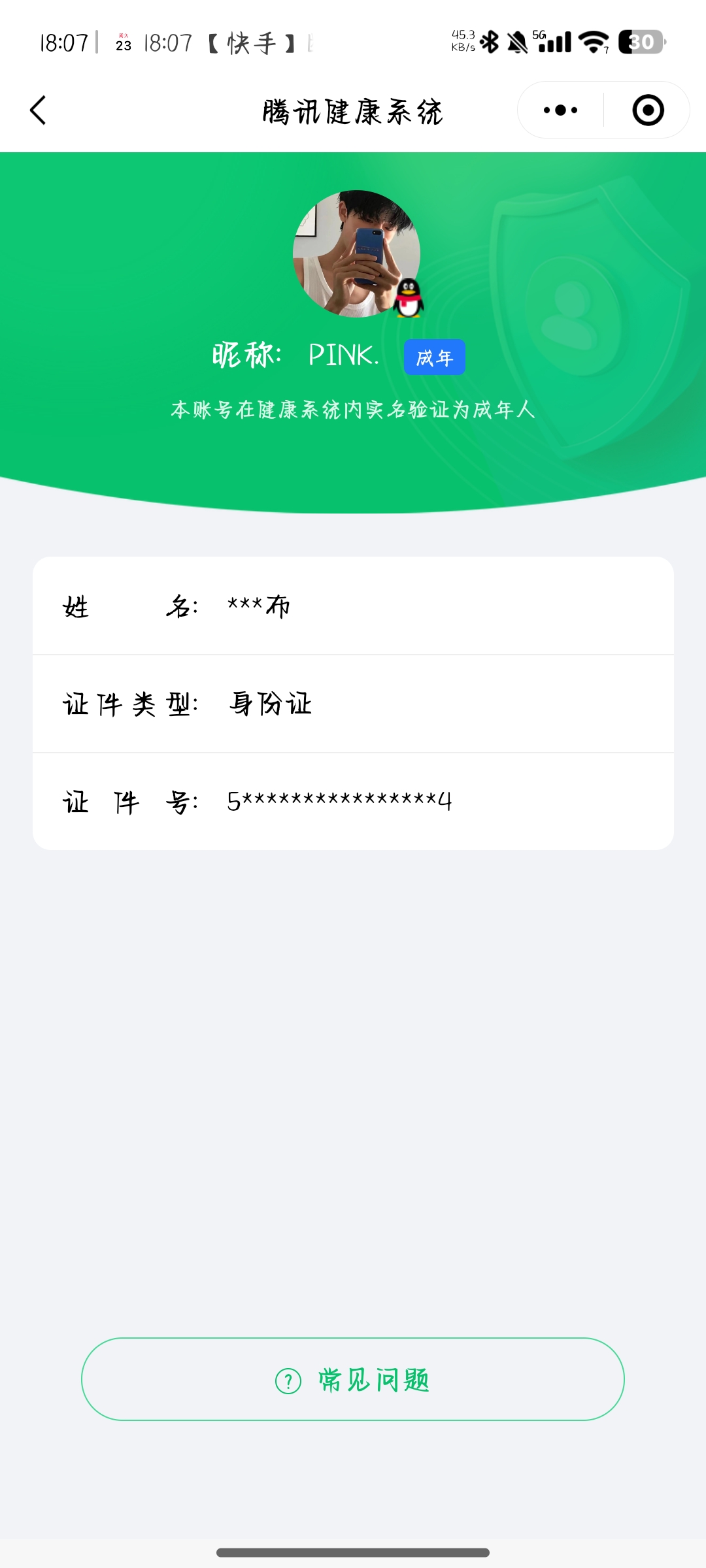
Task: Tap the Bluetooth icon in status bar
Action: [x=489, y=42]
